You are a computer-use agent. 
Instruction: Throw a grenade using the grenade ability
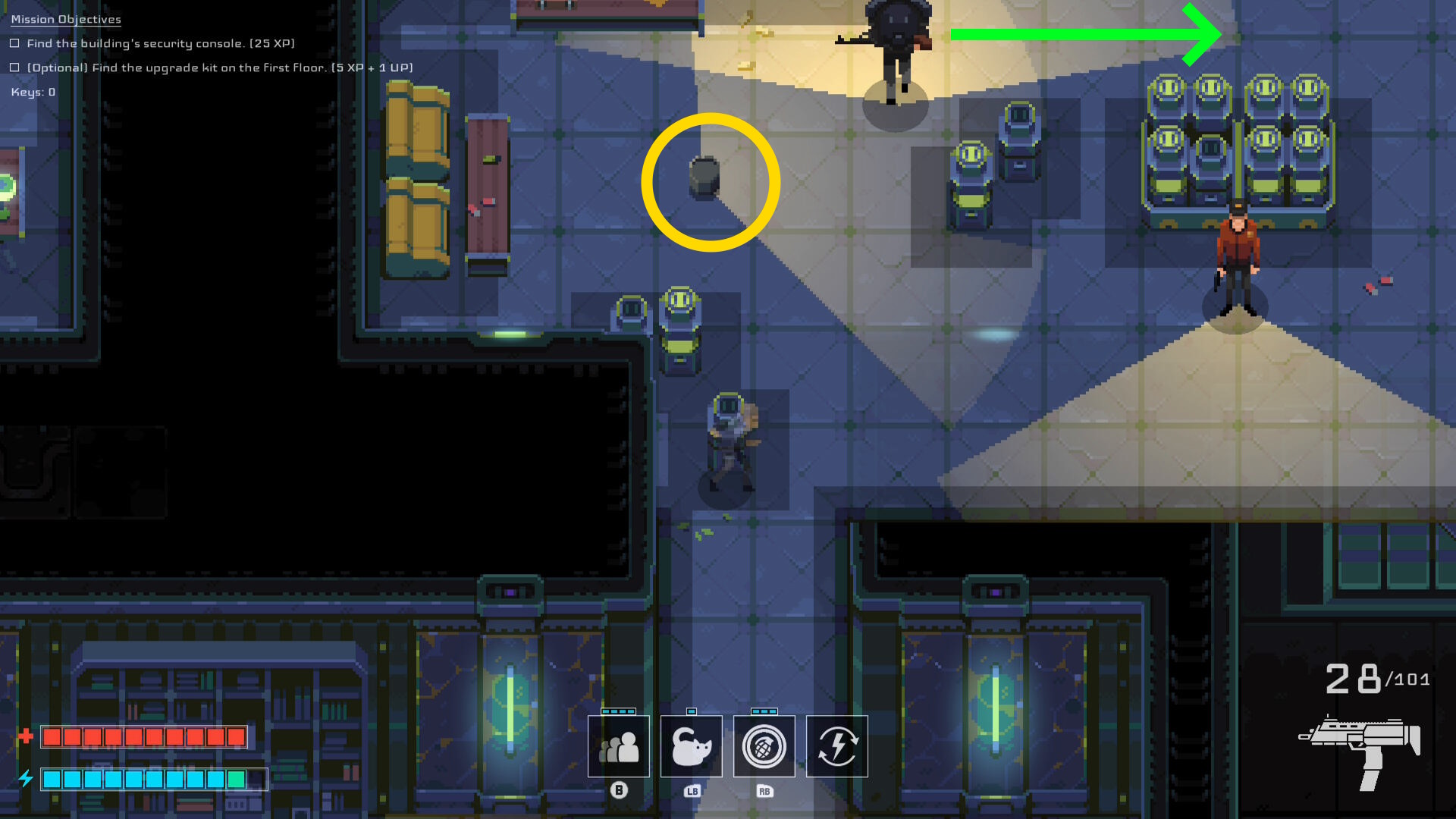[764, 747]
